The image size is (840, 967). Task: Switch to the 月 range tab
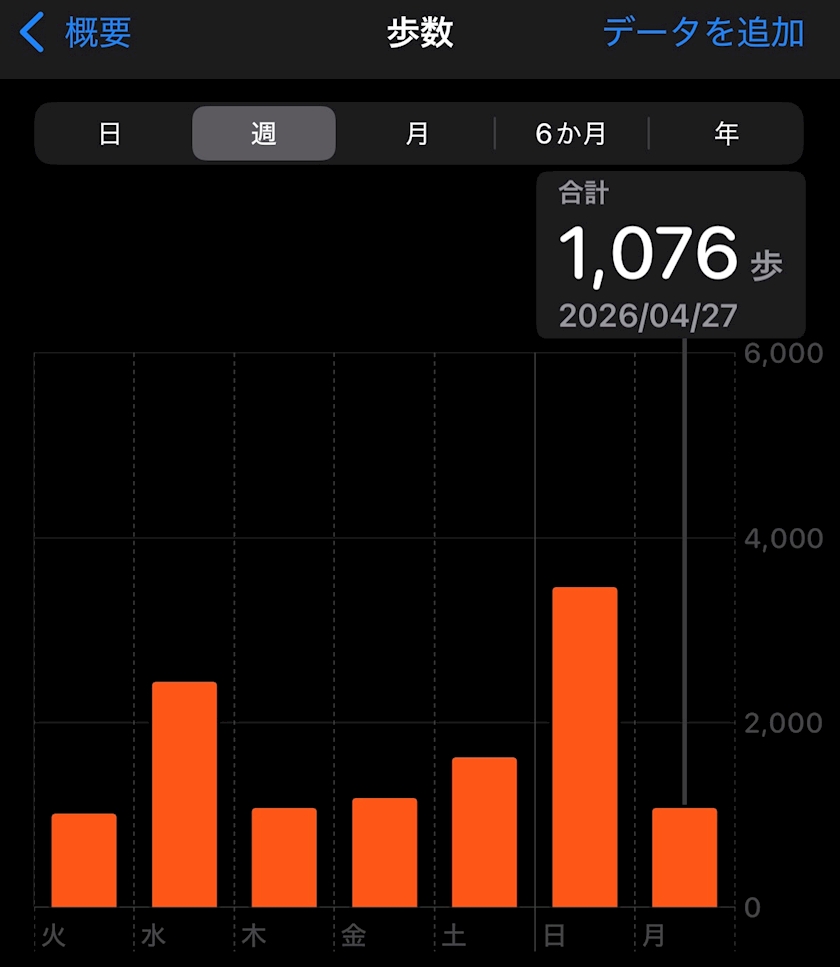[x=417, y=134]
